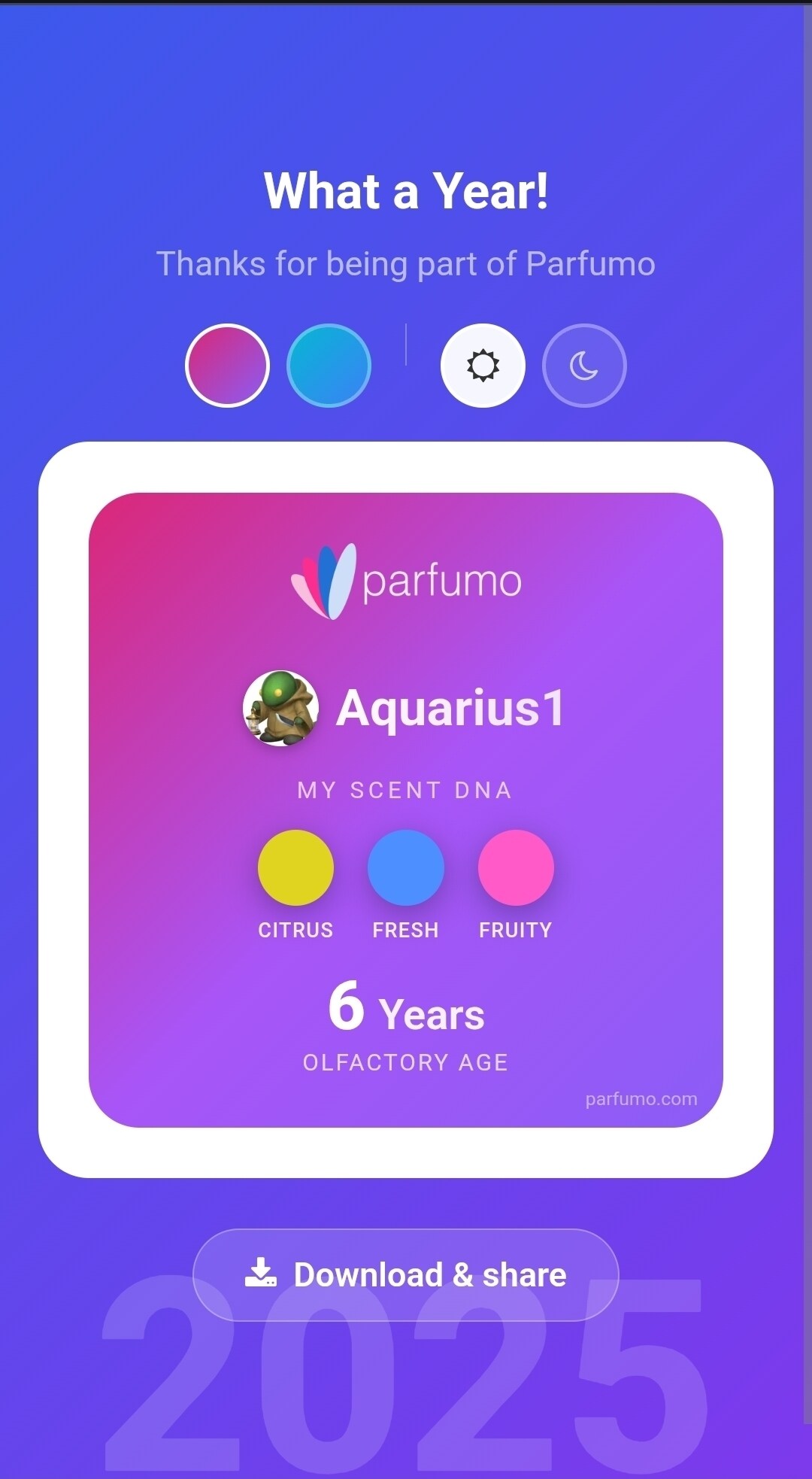Tap Download & share button
Viewport: 812px width, 1479px height.
click(406, 1274)
